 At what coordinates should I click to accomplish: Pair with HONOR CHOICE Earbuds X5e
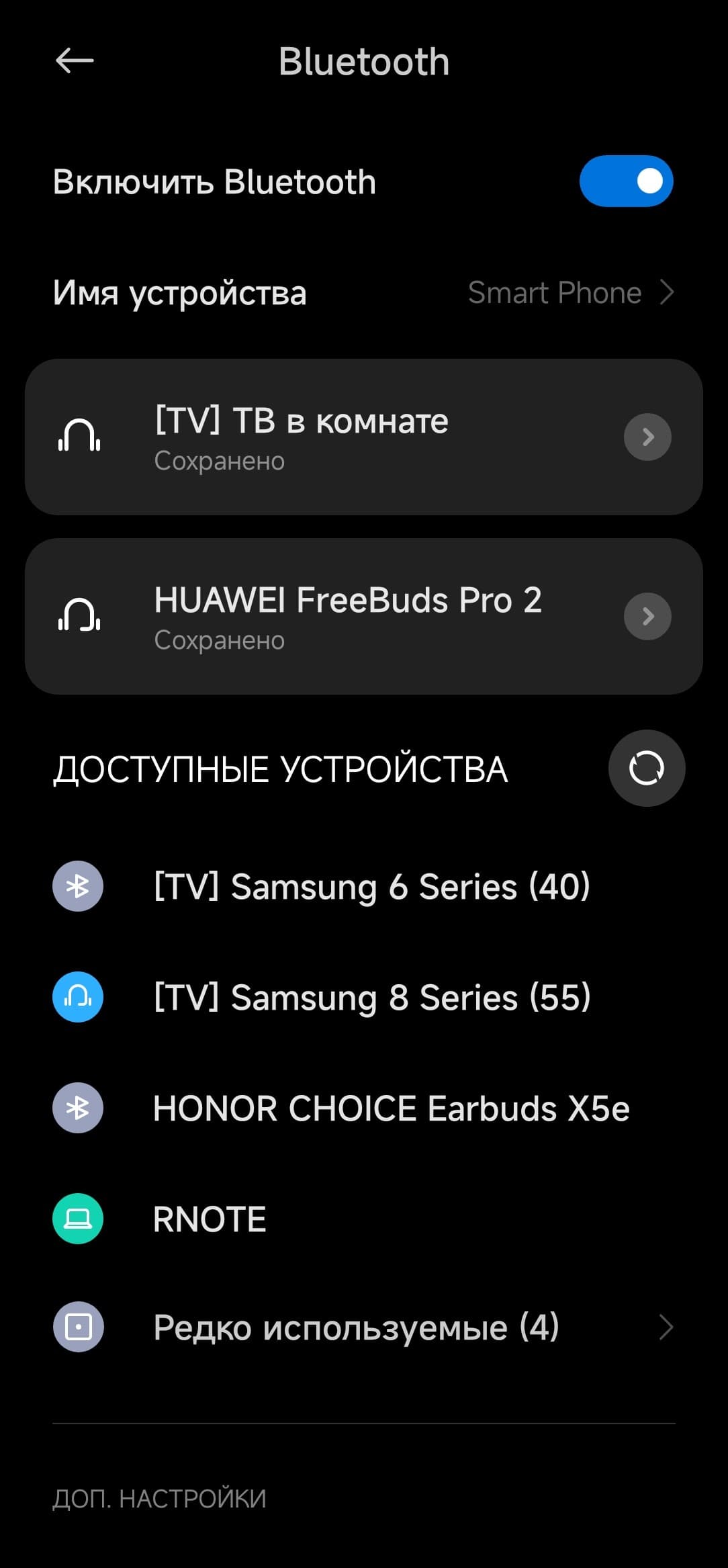click(x=391, y=1108)
